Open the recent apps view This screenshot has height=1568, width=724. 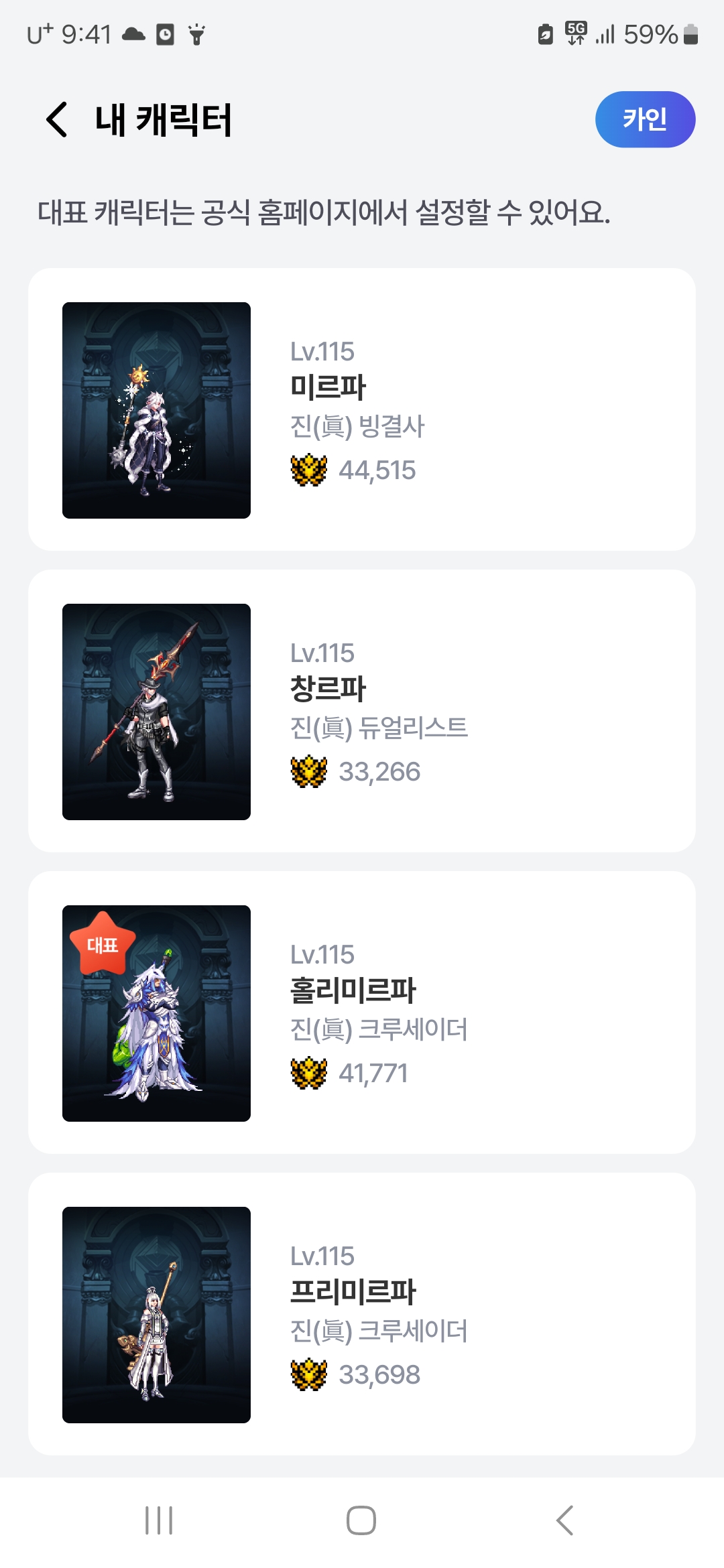pos(159,1520)
